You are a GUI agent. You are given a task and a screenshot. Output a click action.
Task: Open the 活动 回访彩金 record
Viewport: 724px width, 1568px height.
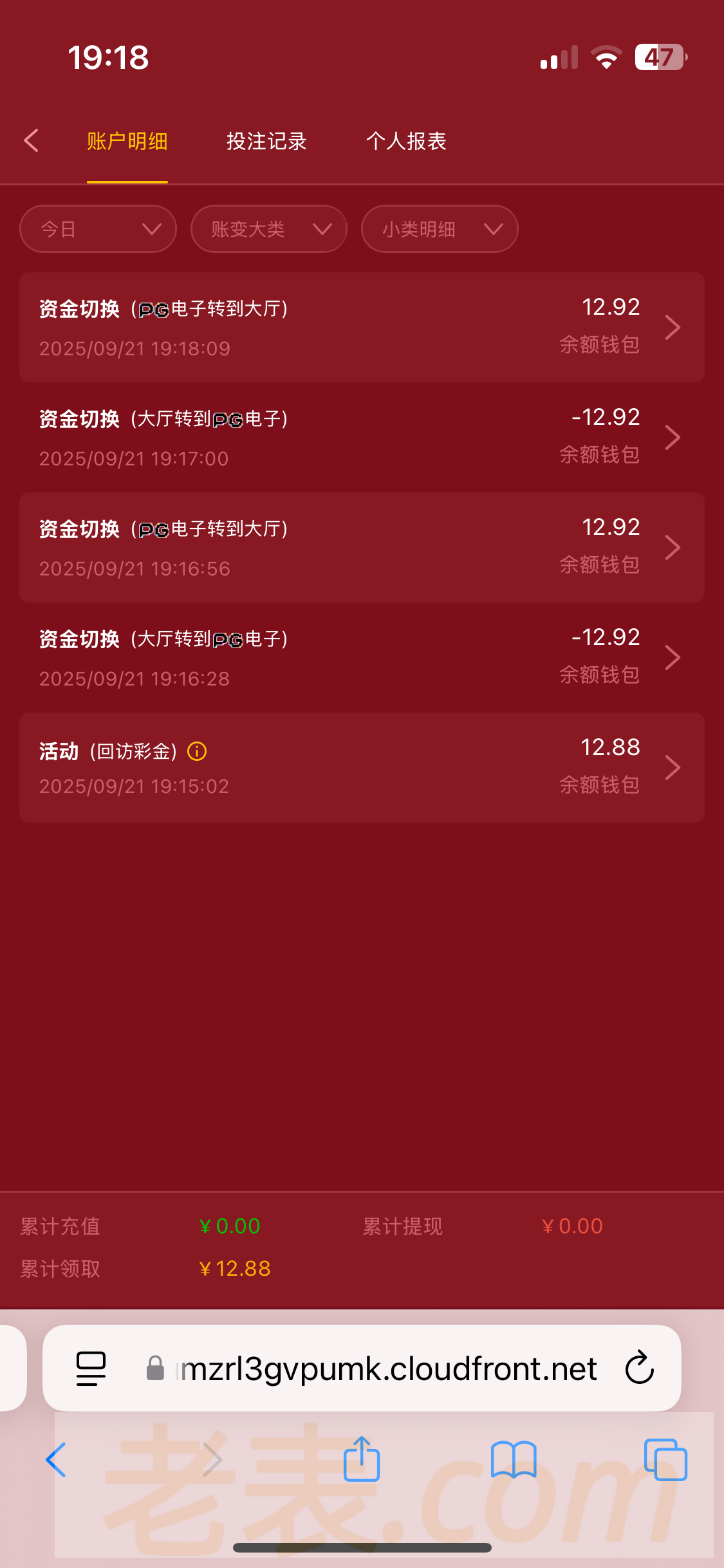tap(362, 767)
